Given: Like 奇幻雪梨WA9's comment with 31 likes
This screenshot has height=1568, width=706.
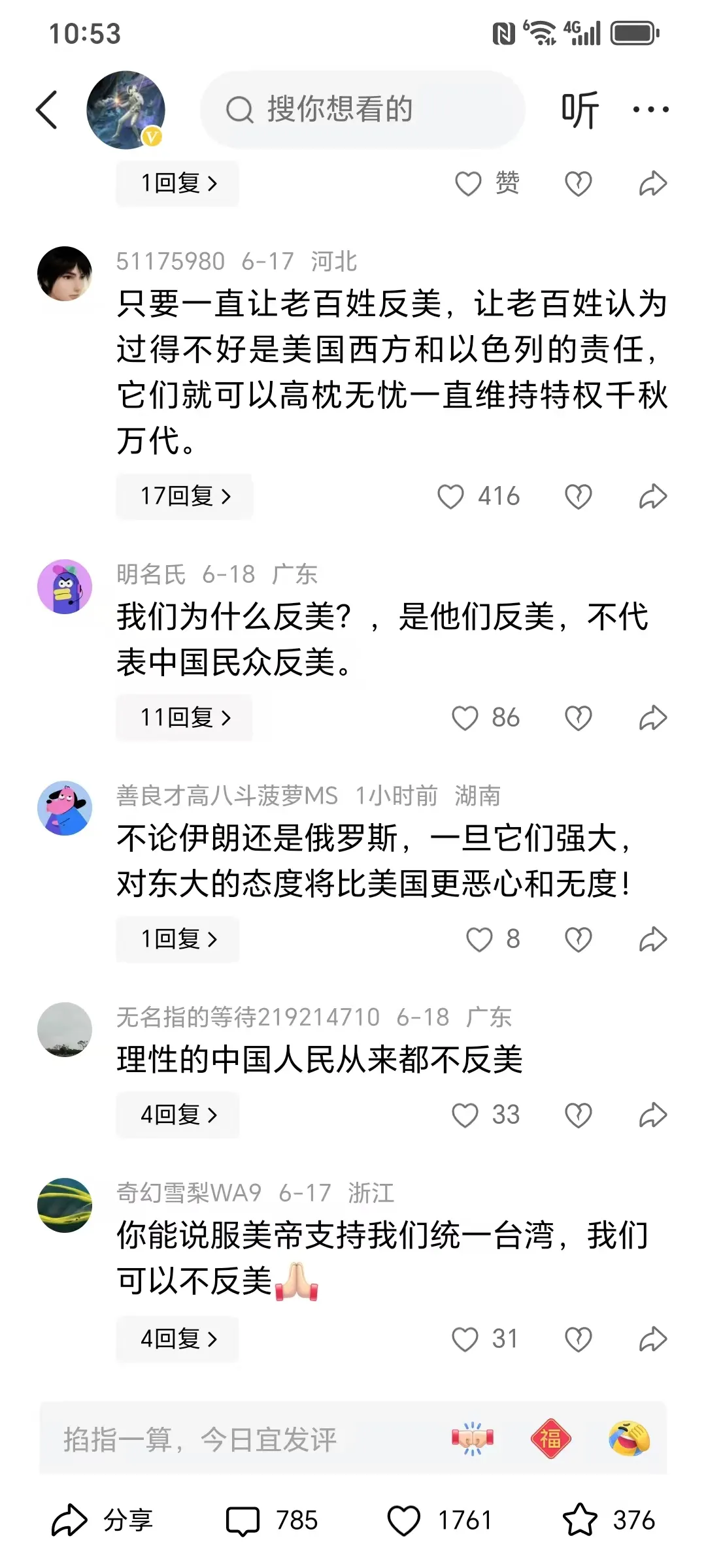Looking at the screenshot, I should (465, 1339).
